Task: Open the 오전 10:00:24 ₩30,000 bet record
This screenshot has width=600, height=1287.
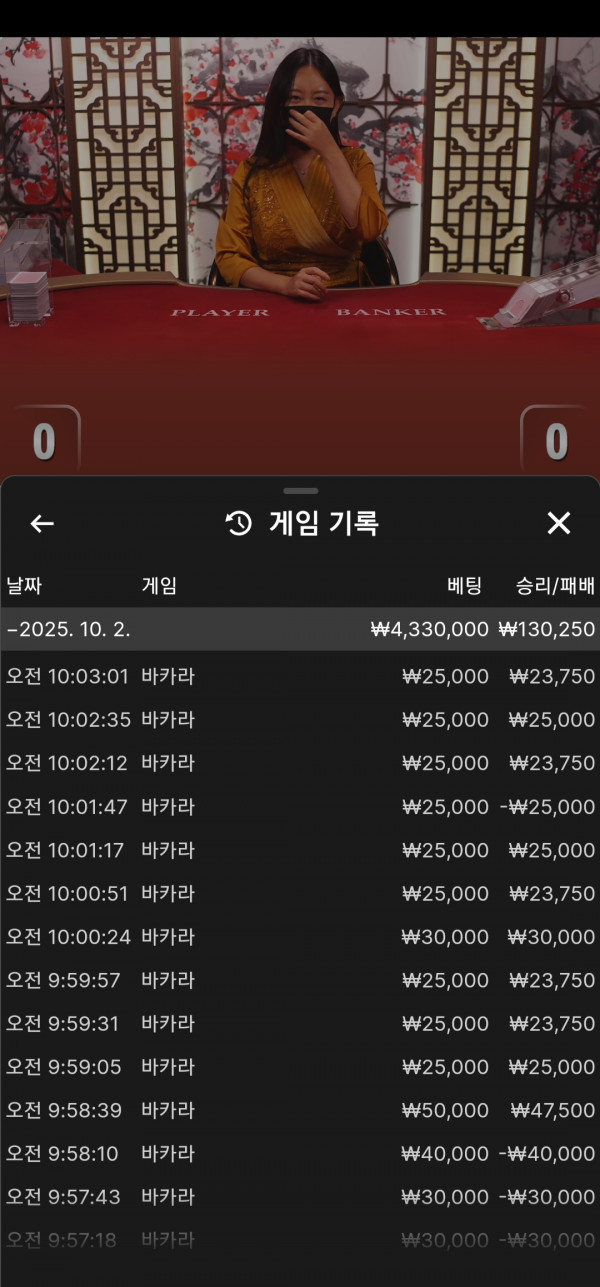Action: pyautogui.click(x=300, y=937)
